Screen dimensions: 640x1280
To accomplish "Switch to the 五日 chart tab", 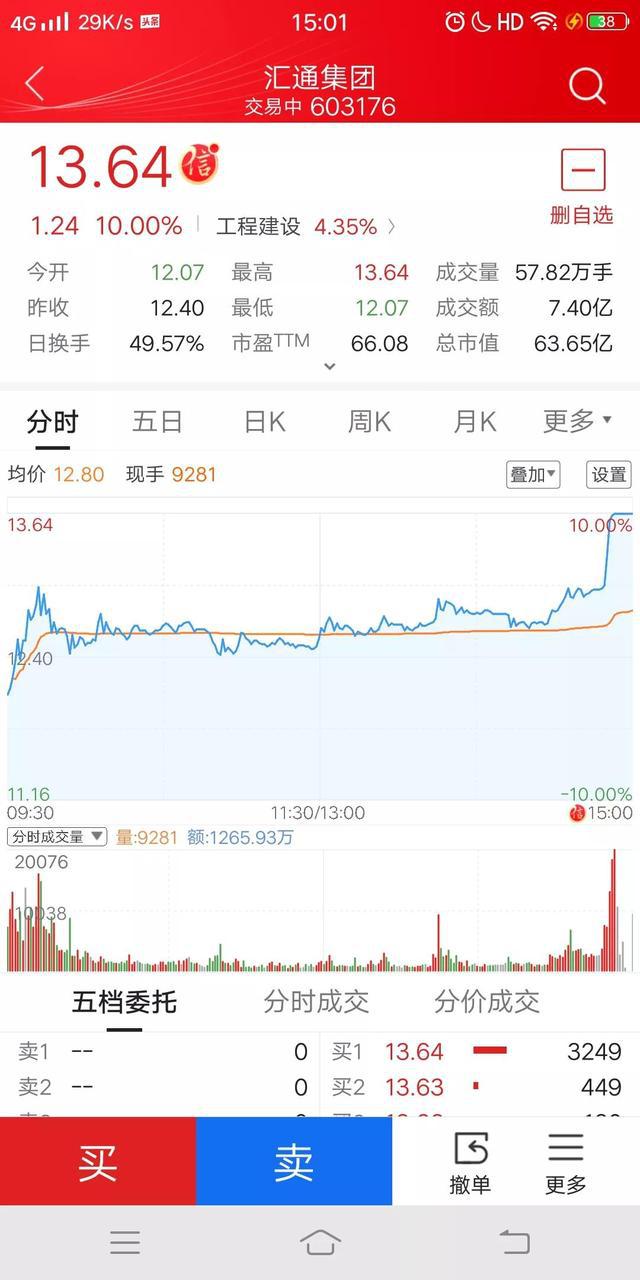I will [158, 422].
